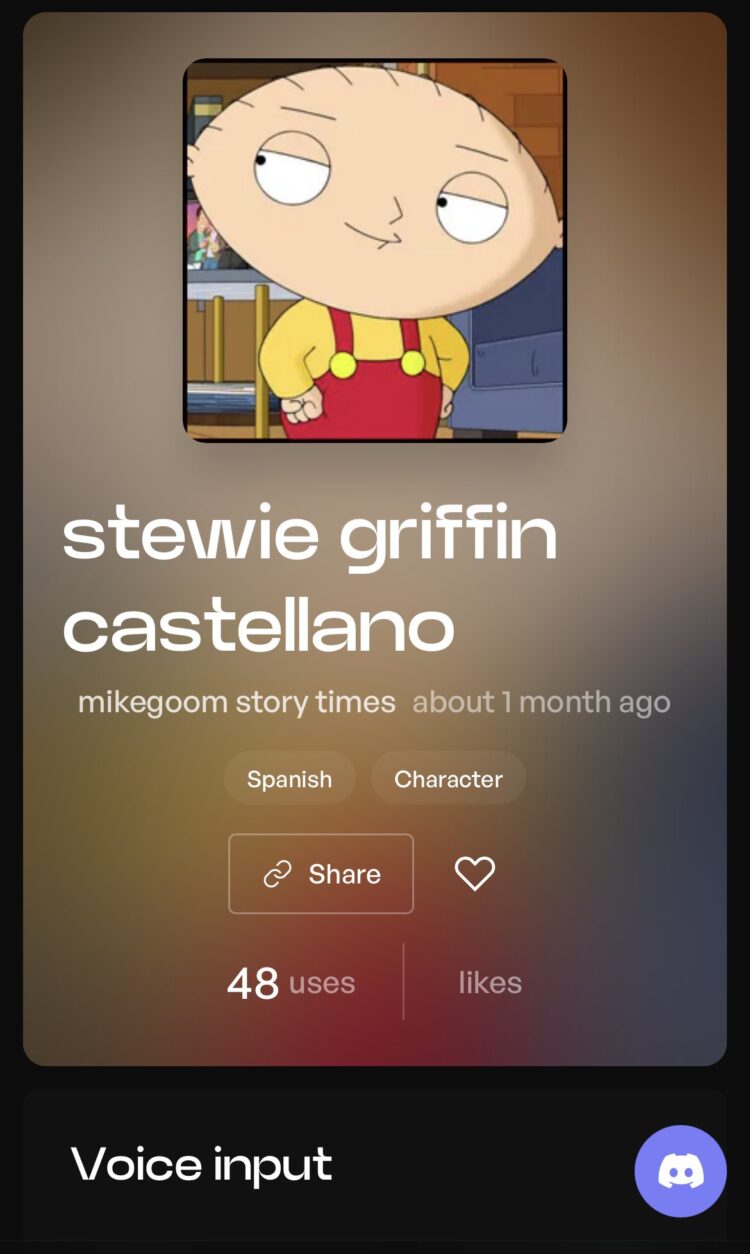This screenshot has height=1254, width=750.
Task: Like the stewie griffin castellano model
Action: pos(475,874)
